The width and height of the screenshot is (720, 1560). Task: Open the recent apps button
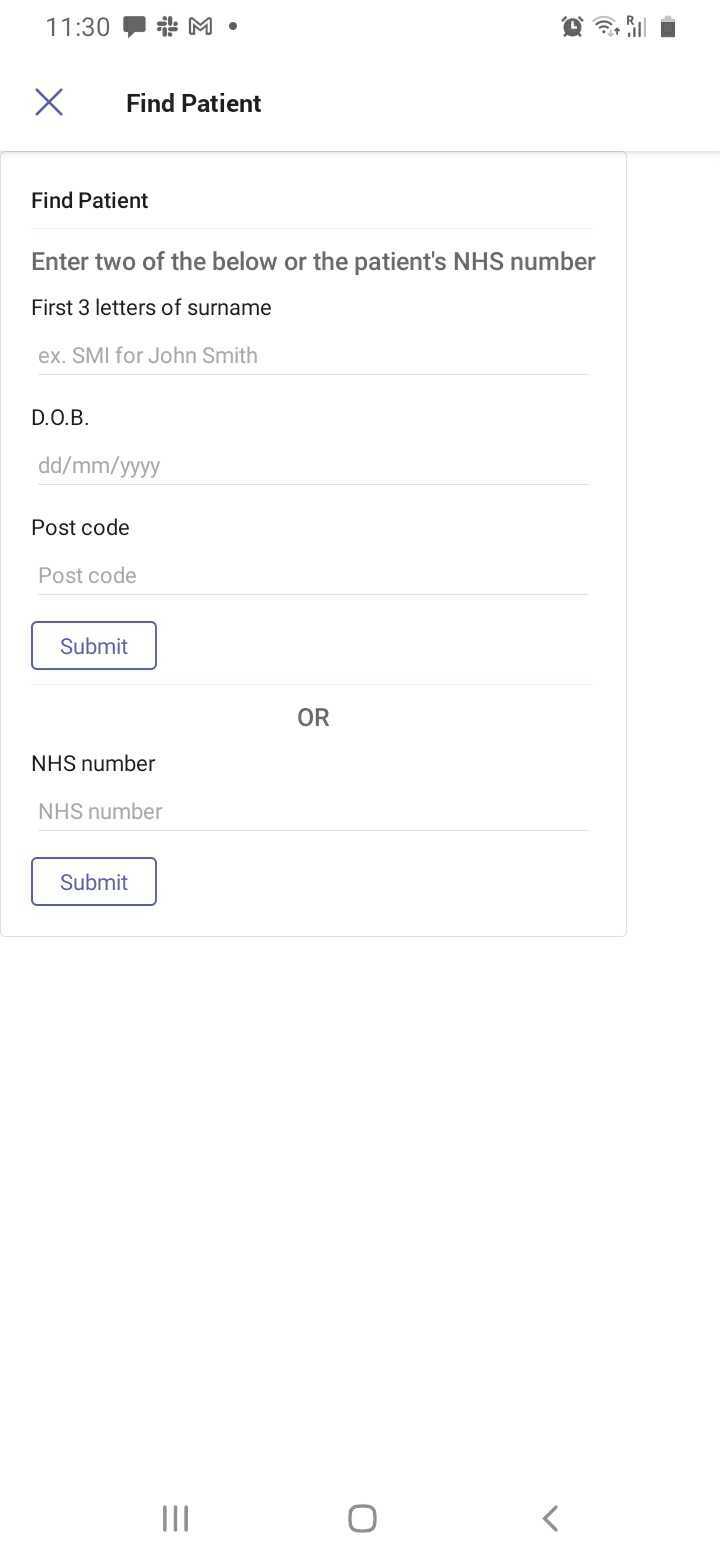click(174, 1517)
